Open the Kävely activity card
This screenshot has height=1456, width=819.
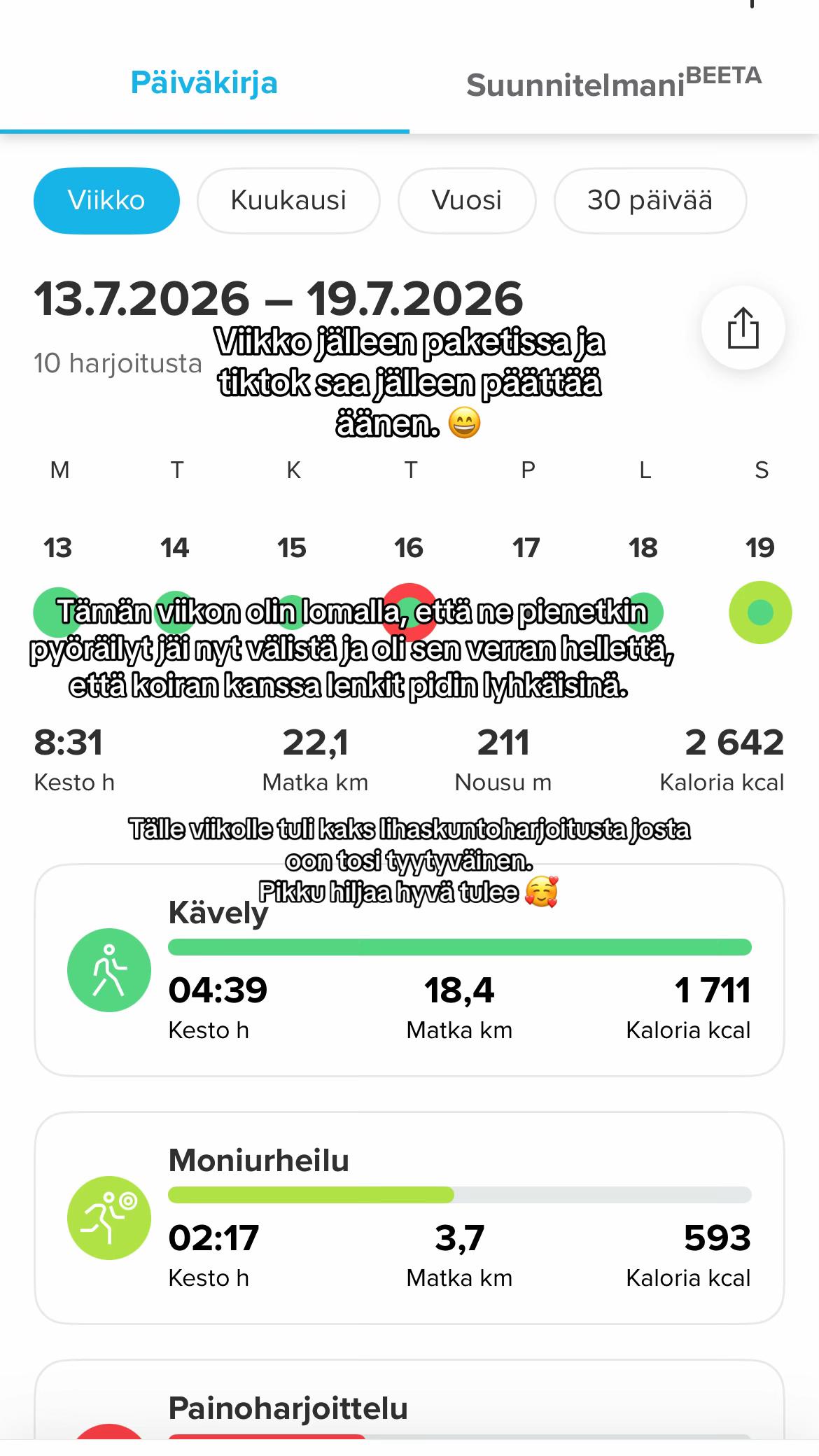pos(409,970)
